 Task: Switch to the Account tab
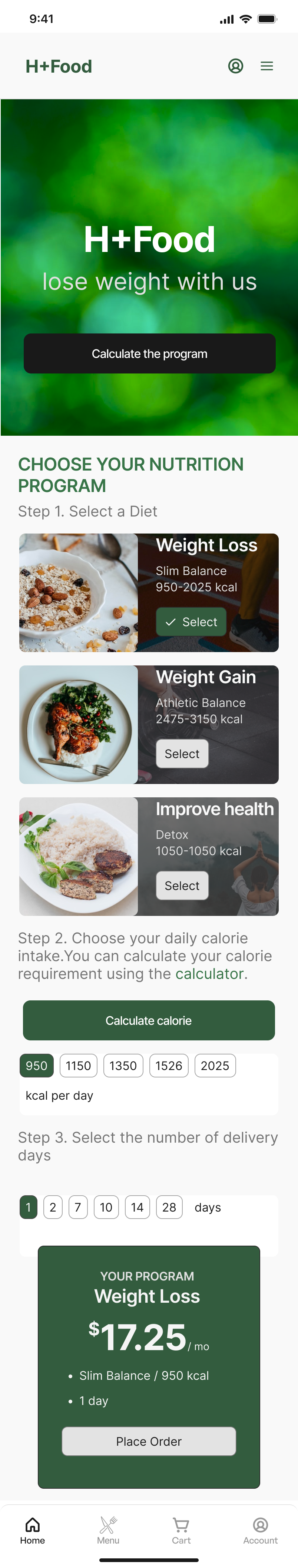[x=260, y=1529]
